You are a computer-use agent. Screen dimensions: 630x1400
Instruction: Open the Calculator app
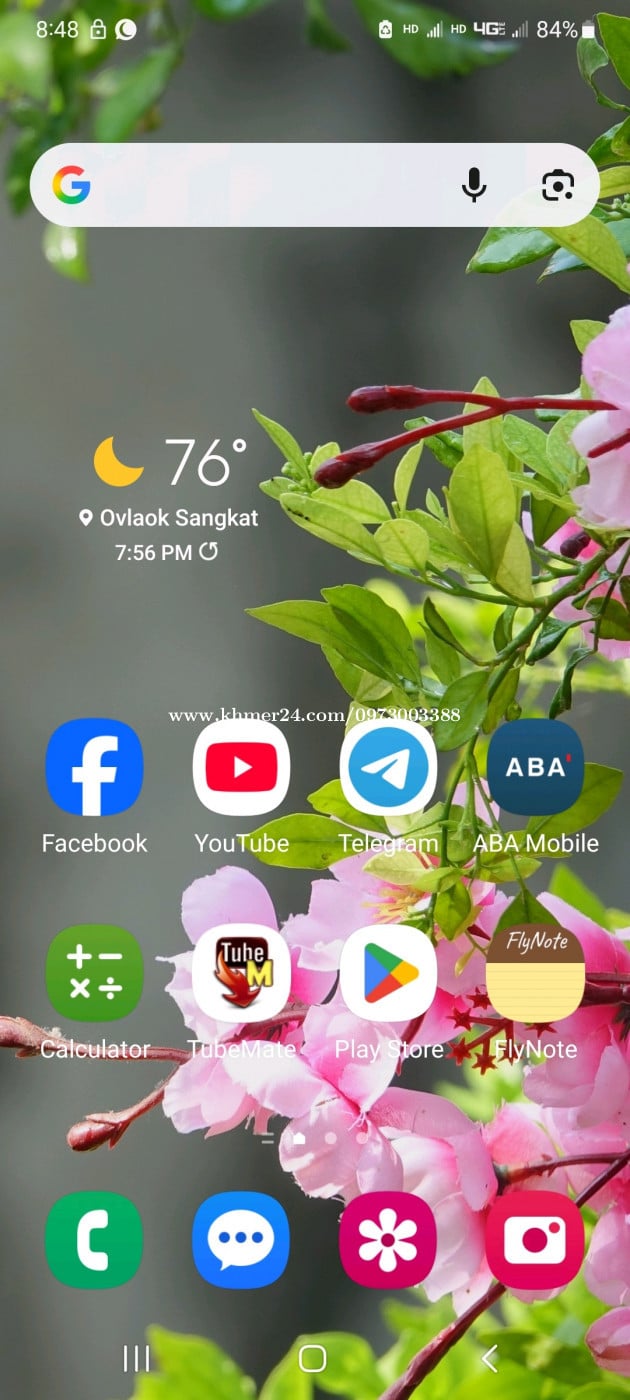point(94,973)
